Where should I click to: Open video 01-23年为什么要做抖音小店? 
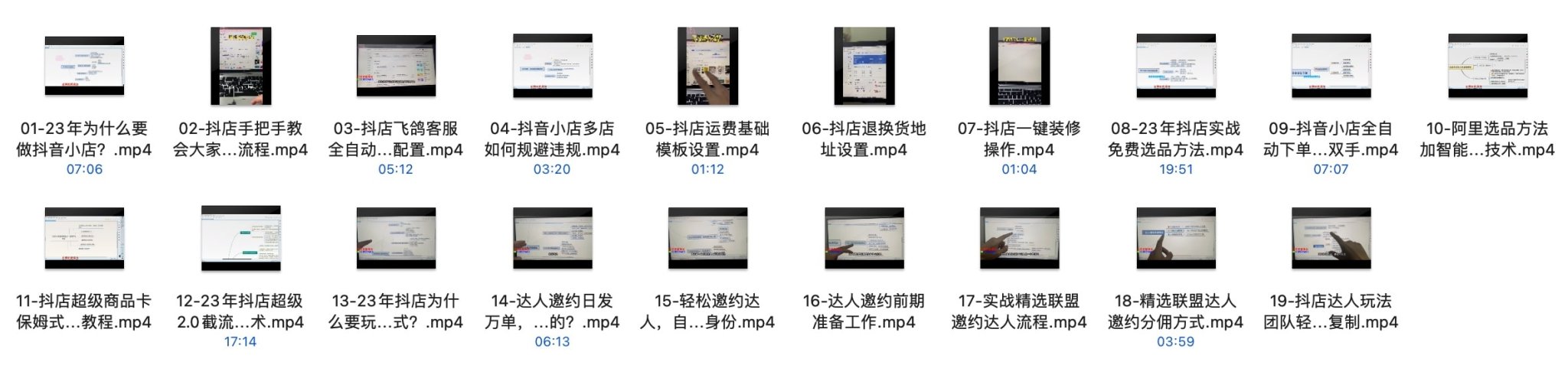coord(84,67)
